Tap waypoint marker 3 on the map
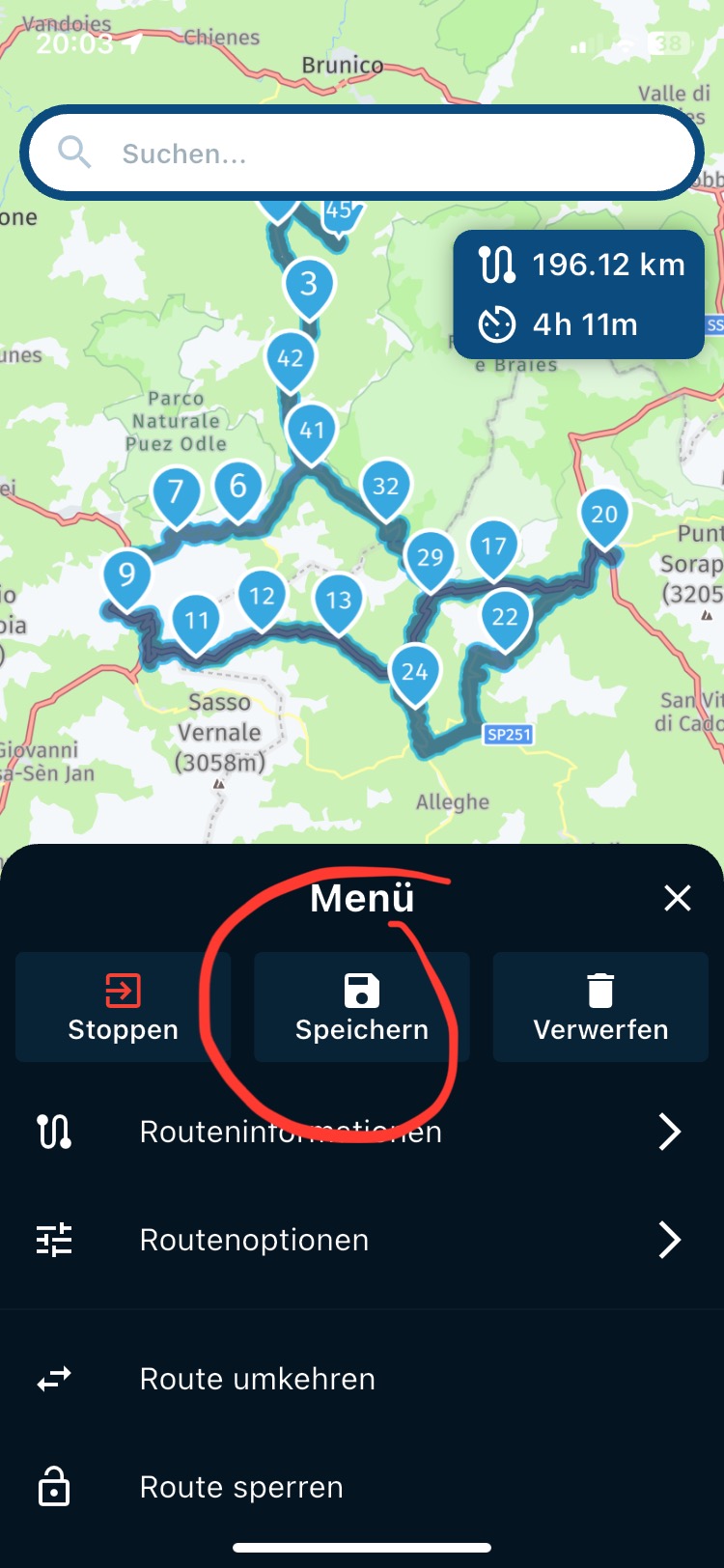The image size is (724, 1568). [309, 285]
